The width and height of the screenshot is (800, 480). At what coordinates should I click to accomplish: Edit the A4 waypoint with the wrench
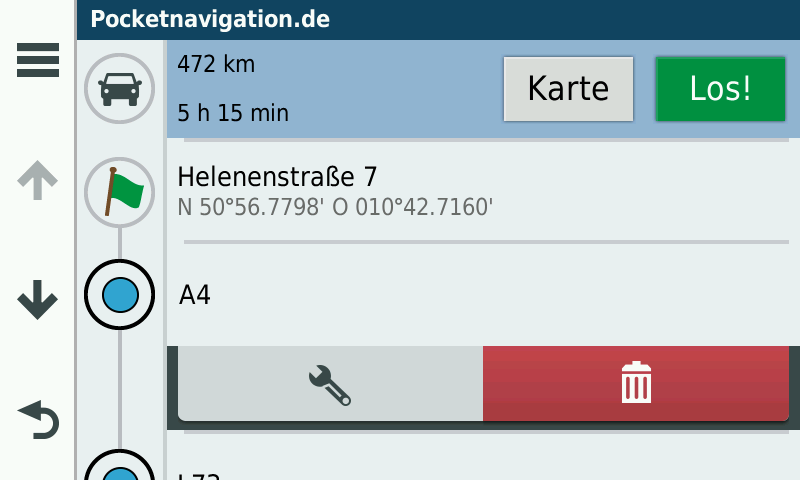point(330,384)
